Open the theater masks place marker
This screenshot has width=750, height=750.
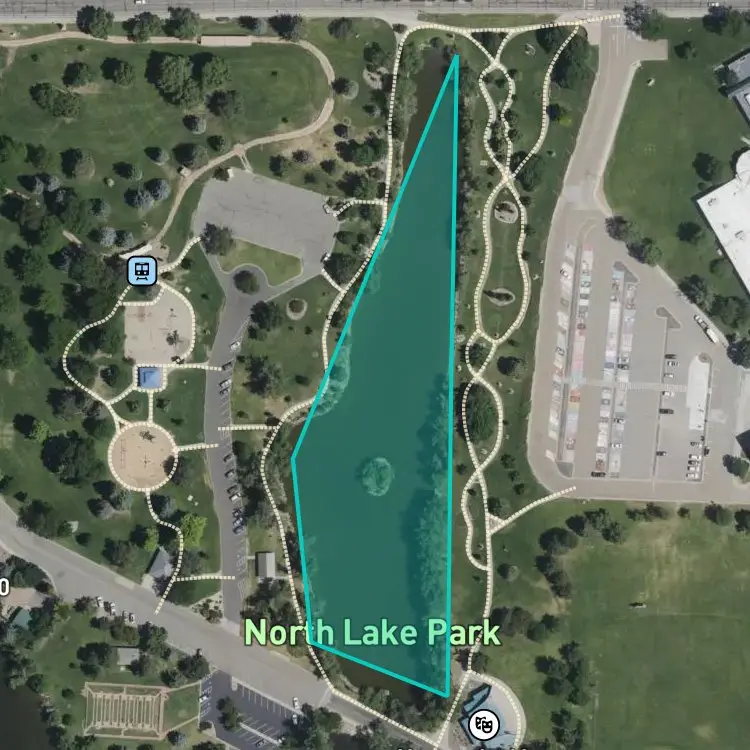pos(484,725)
